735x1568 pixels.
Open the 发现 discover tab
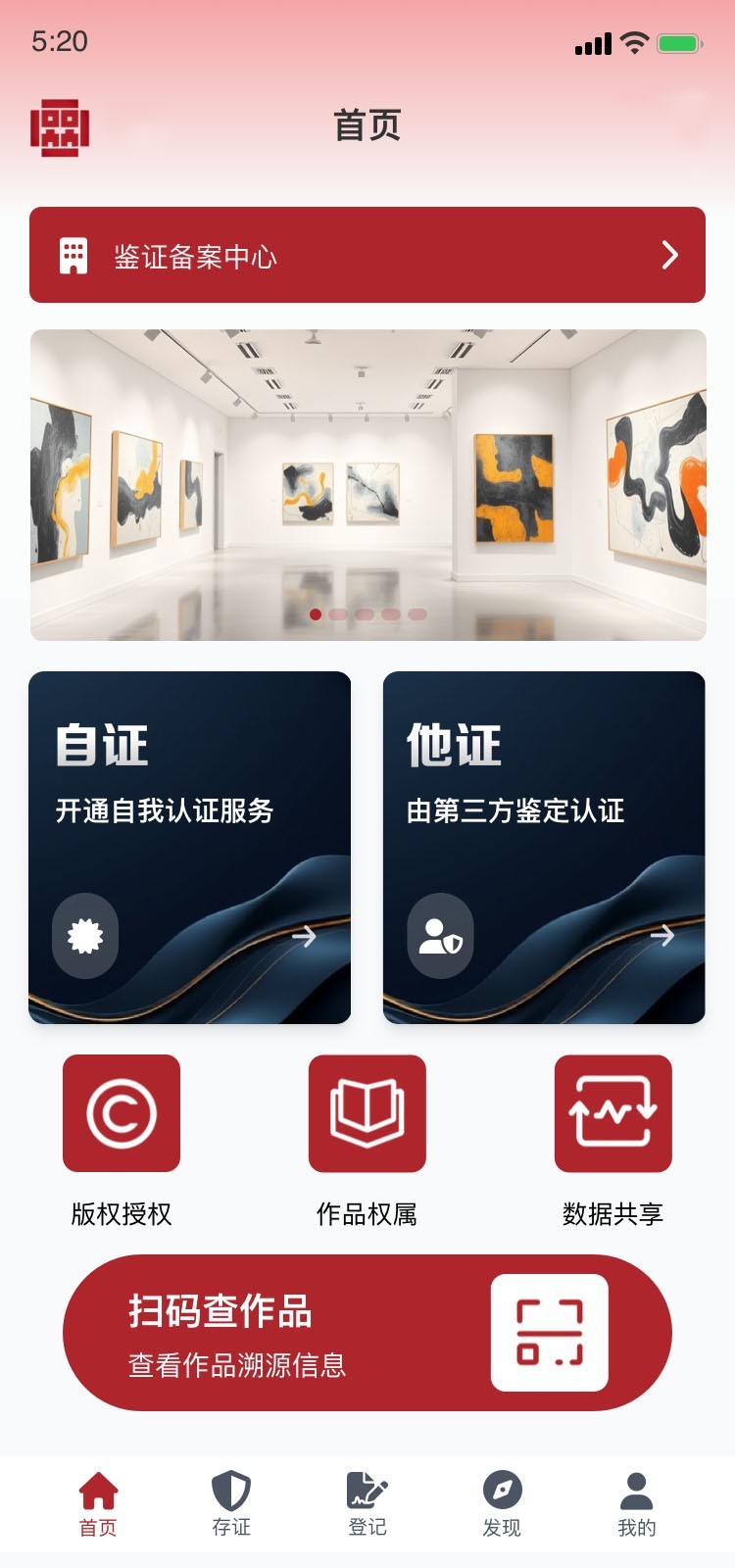pos(502,1503)
